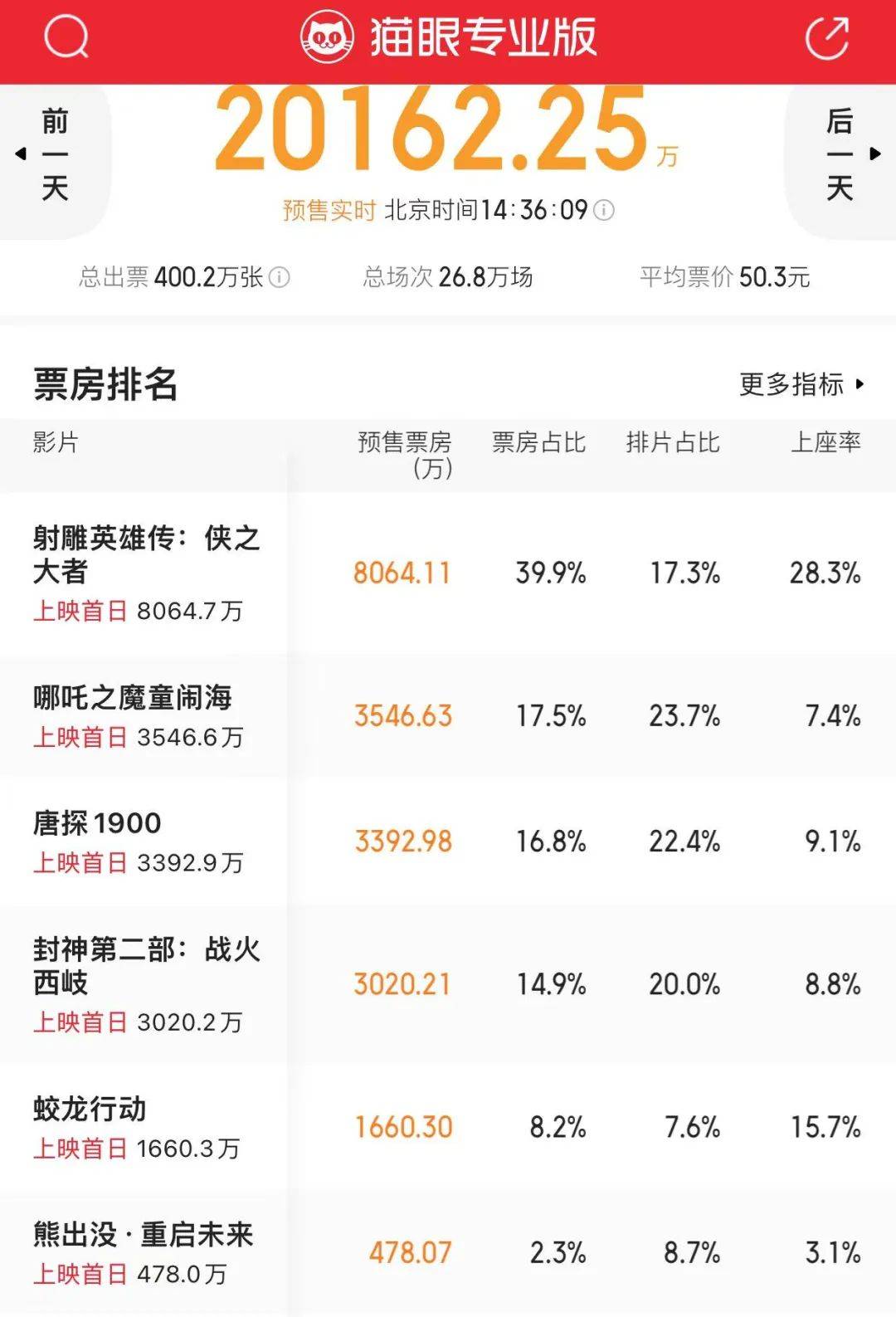Open 射雕英雄传:侠之大者 details

coord(145,554)
